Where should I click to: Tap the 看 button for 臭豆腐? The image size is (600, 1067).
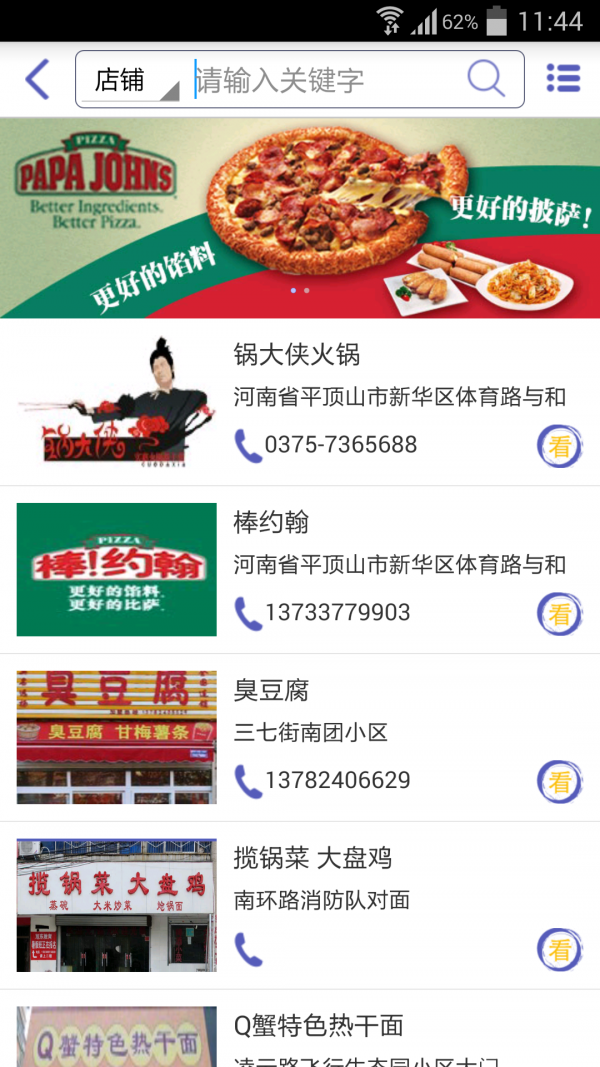pyautogui.click(x=559, y=782)
